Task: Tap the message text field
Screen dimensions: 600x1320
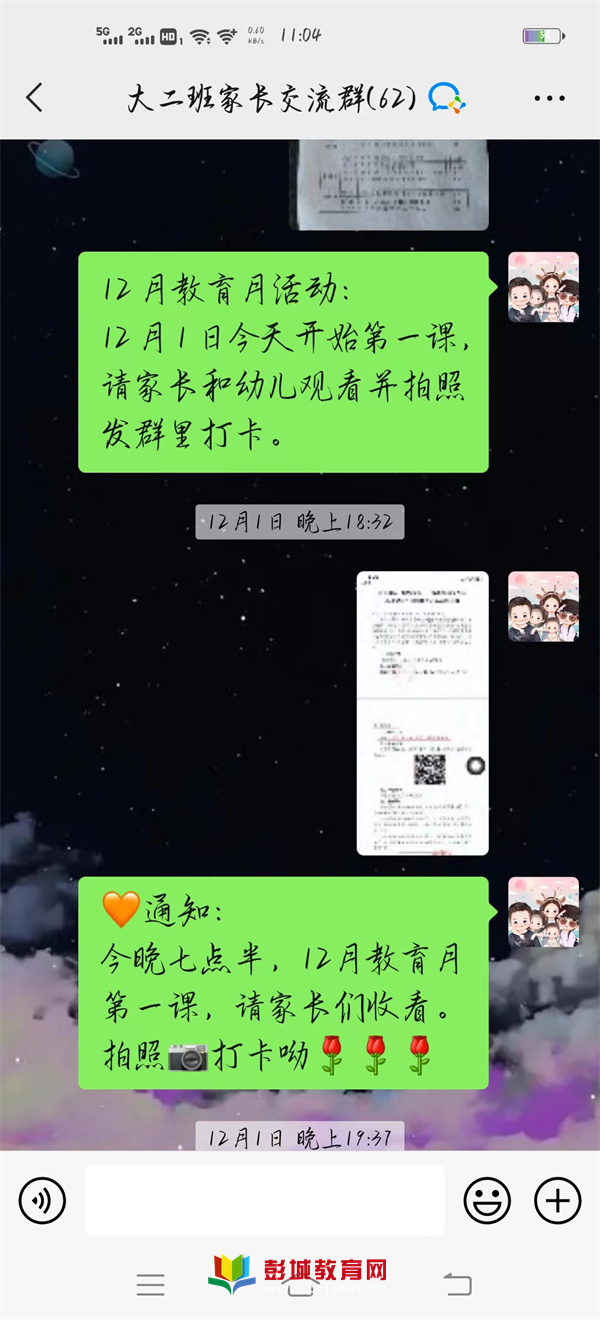Action: pyautogui.click(x=264, y=1200)
